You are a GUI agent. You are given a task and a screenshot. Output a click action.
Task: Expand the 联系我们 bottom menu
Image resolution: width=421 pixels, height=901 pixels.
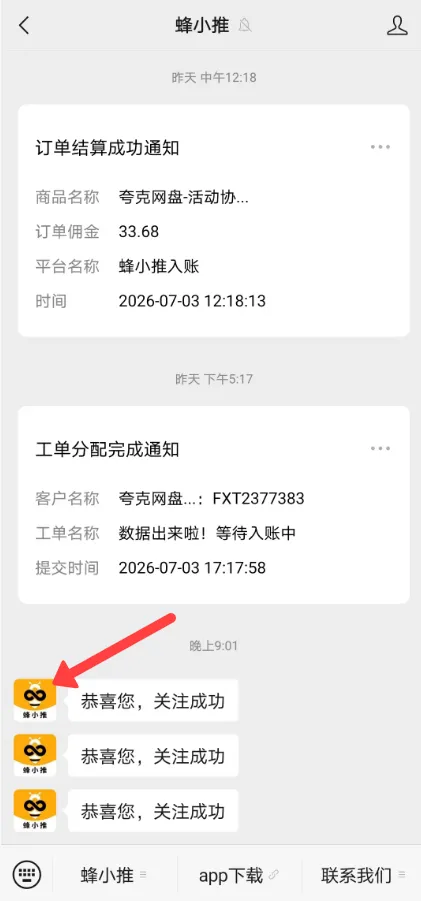tap(362, 876)
